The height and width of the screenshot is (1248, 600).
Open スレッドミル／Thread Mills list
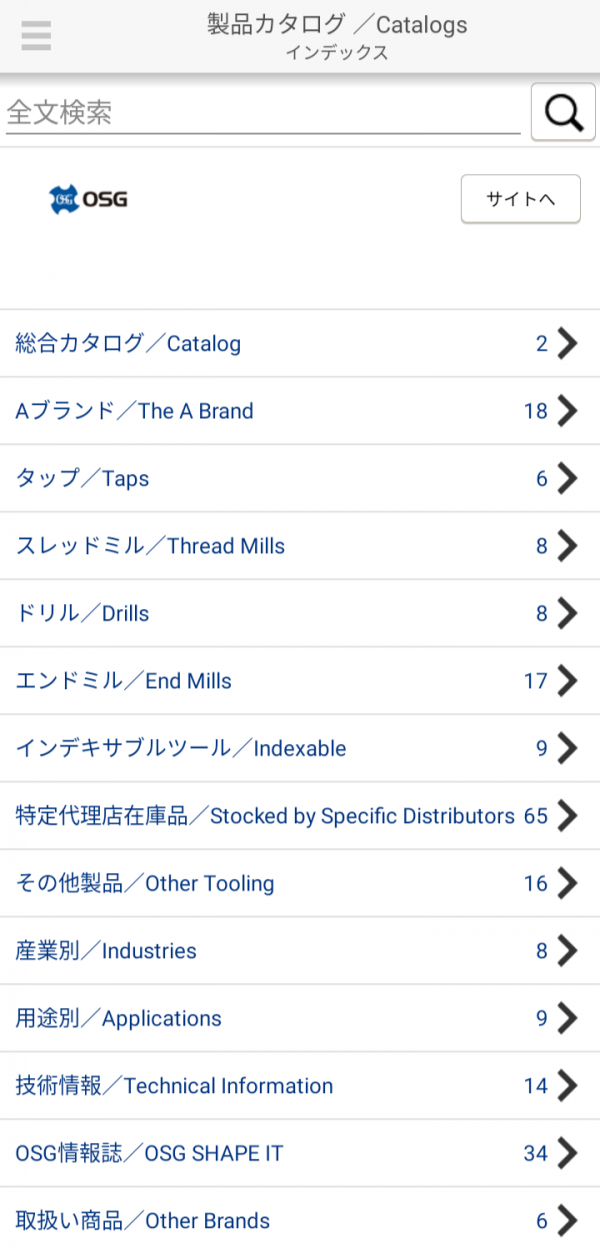pyautogui.click(x=300, y=546)
